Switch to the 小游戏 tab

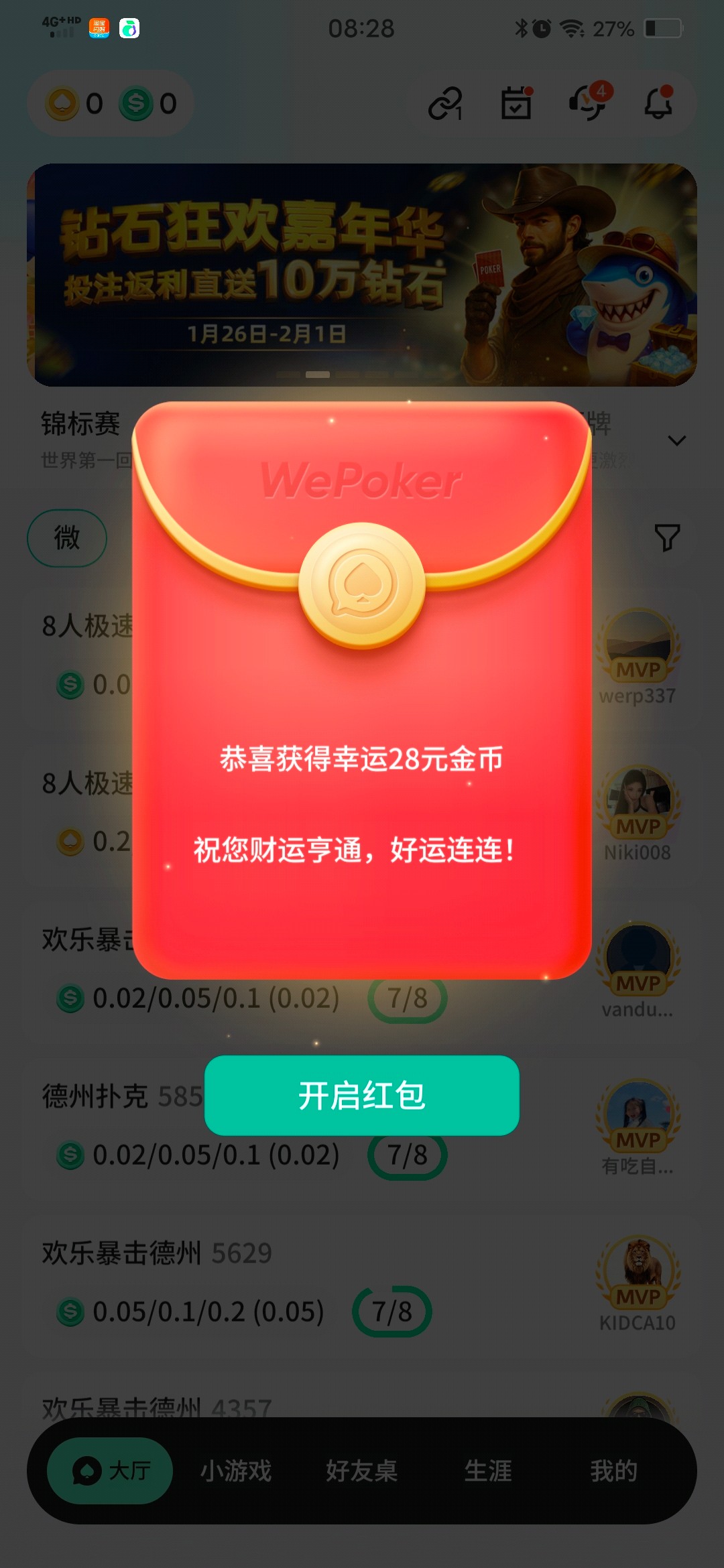[x=236, y=1471]
